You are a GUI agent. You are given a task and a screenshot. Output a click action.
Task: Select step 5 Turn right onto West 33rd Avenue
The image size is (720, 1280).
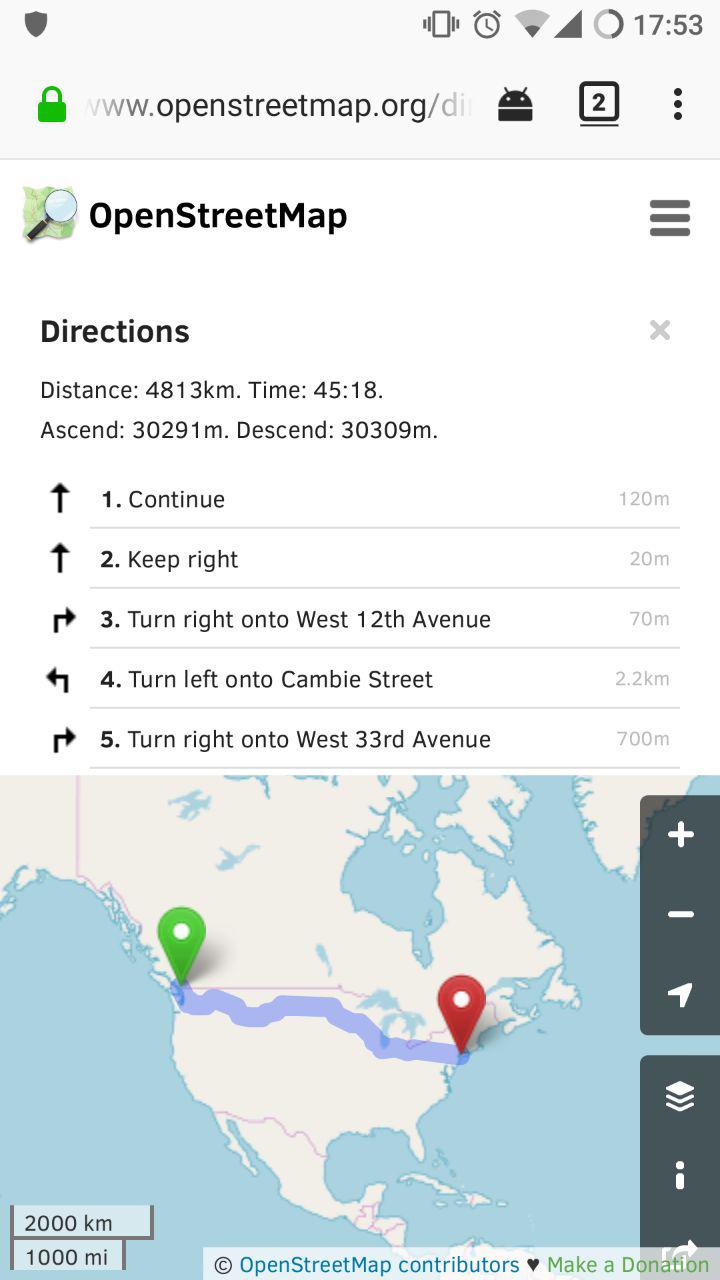pyautogui.click(x=360, y=739)
